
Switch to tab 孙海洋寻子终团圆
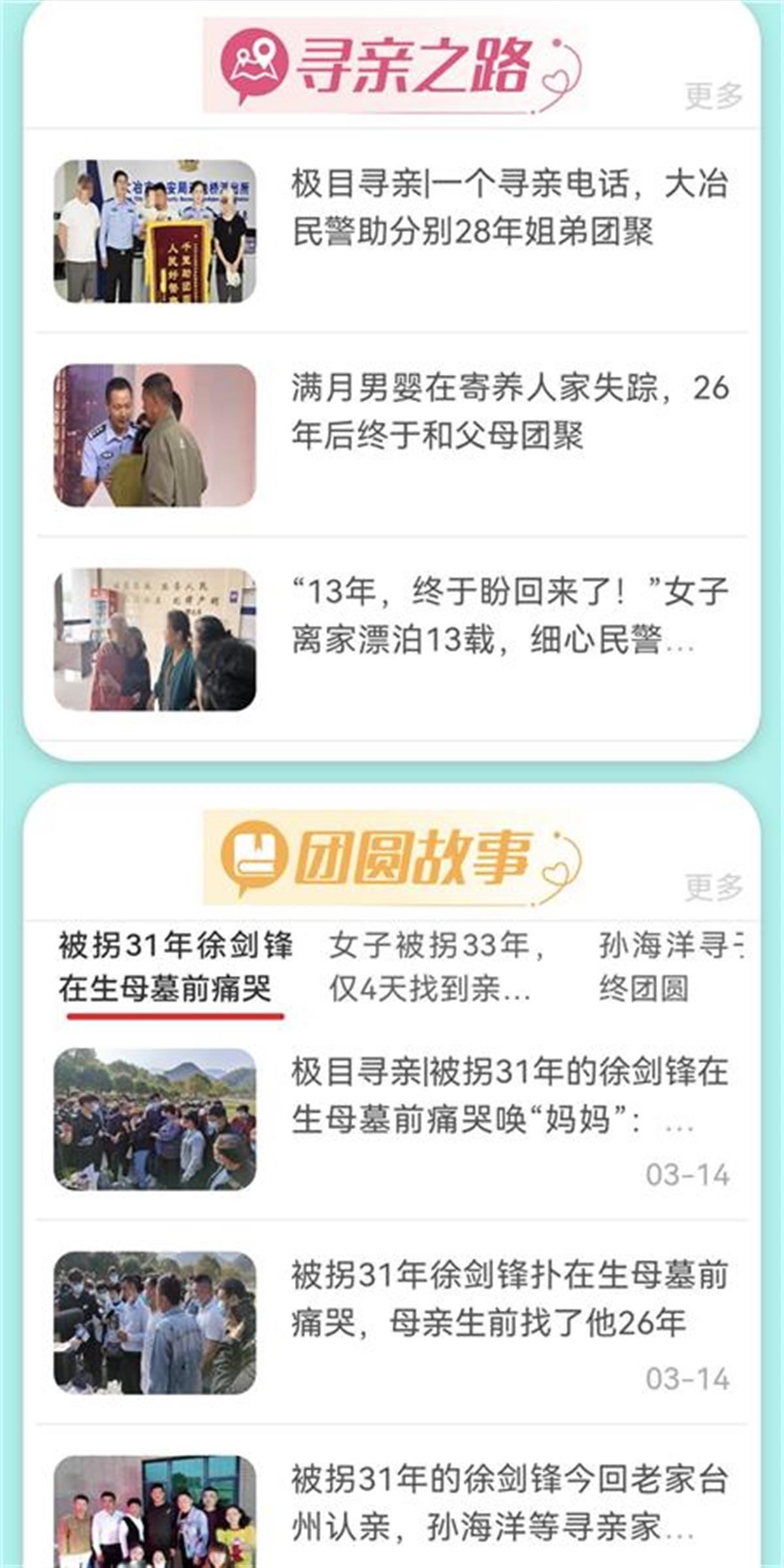click(666, 966)
